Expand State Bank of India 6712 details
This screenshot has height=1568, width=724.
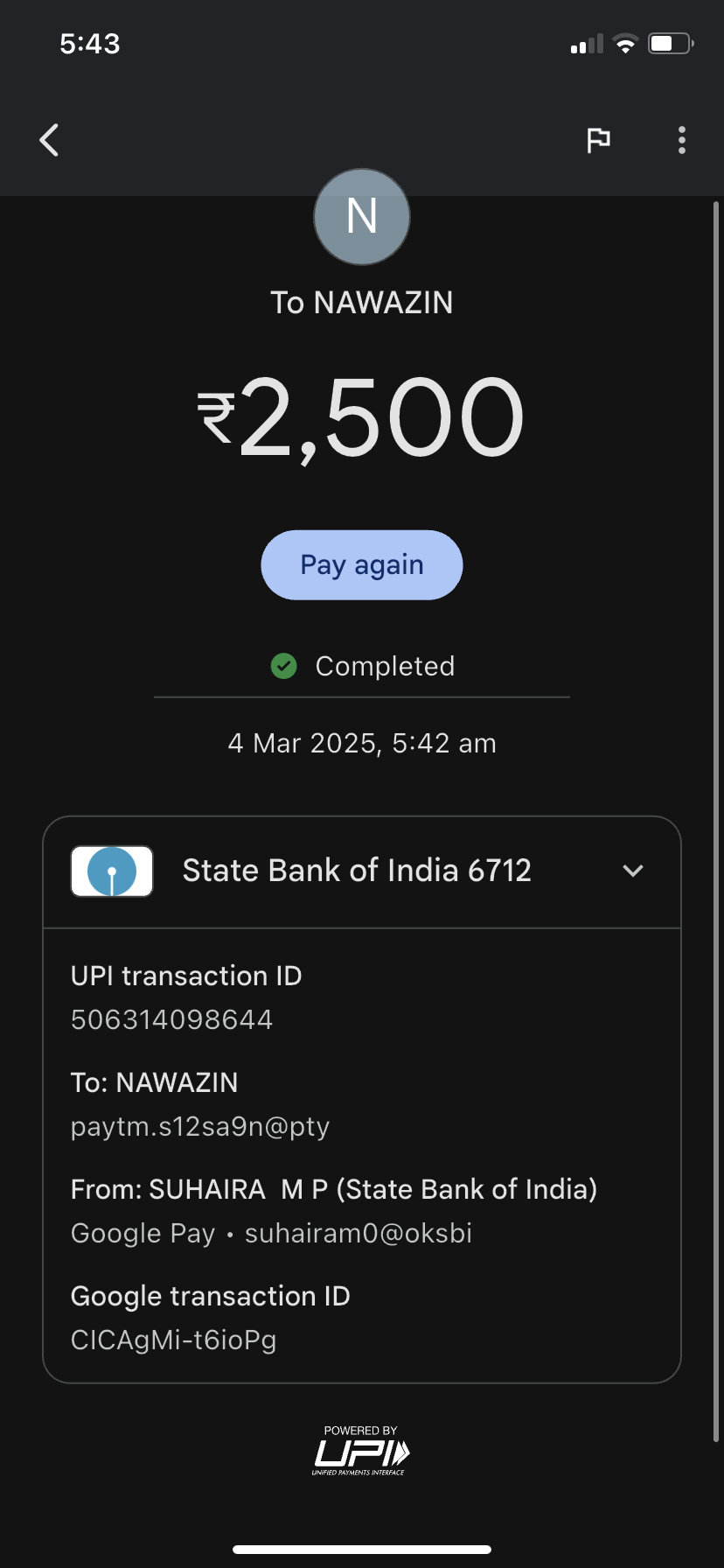[x=632, y=871]
